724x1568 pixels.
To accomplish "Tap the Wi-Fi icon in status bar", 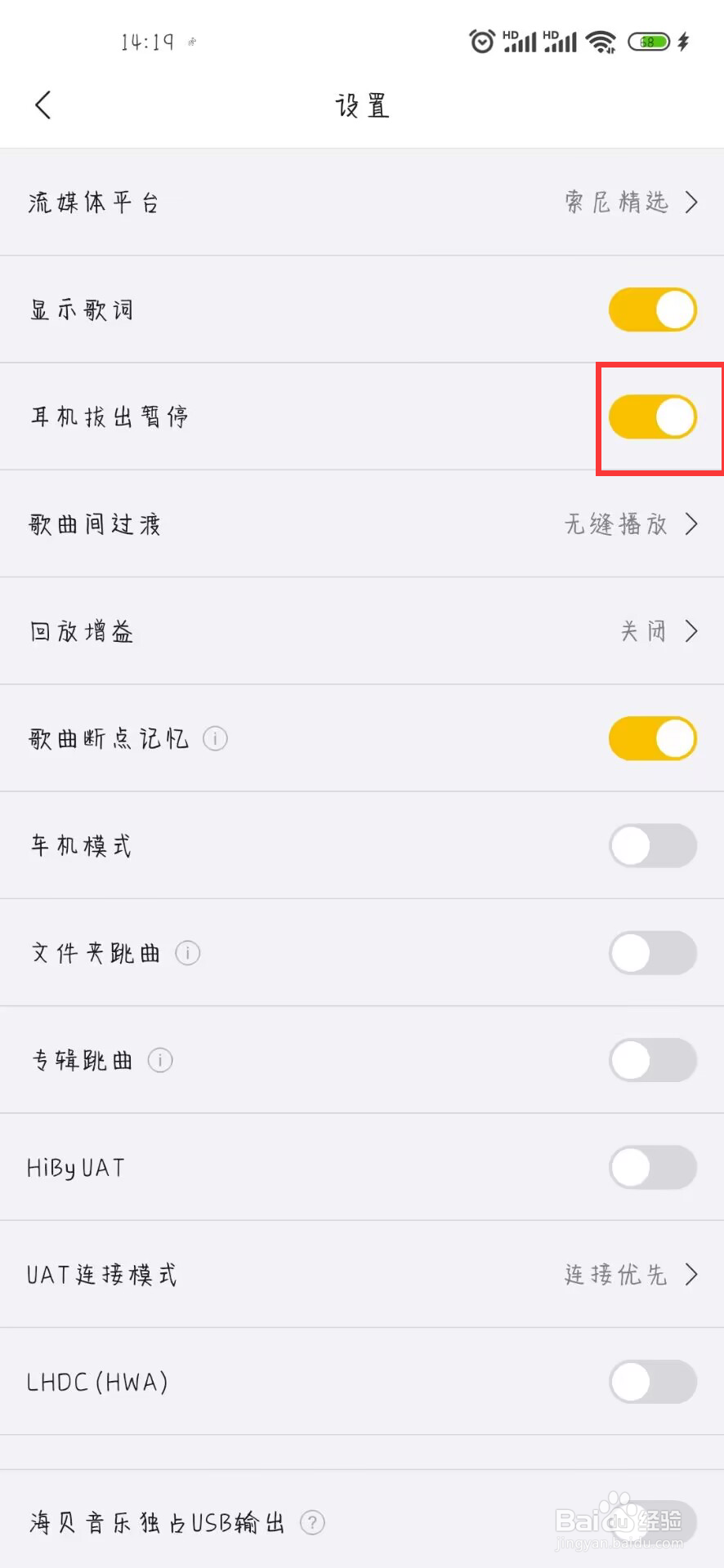I will click(x=602, y=40).
